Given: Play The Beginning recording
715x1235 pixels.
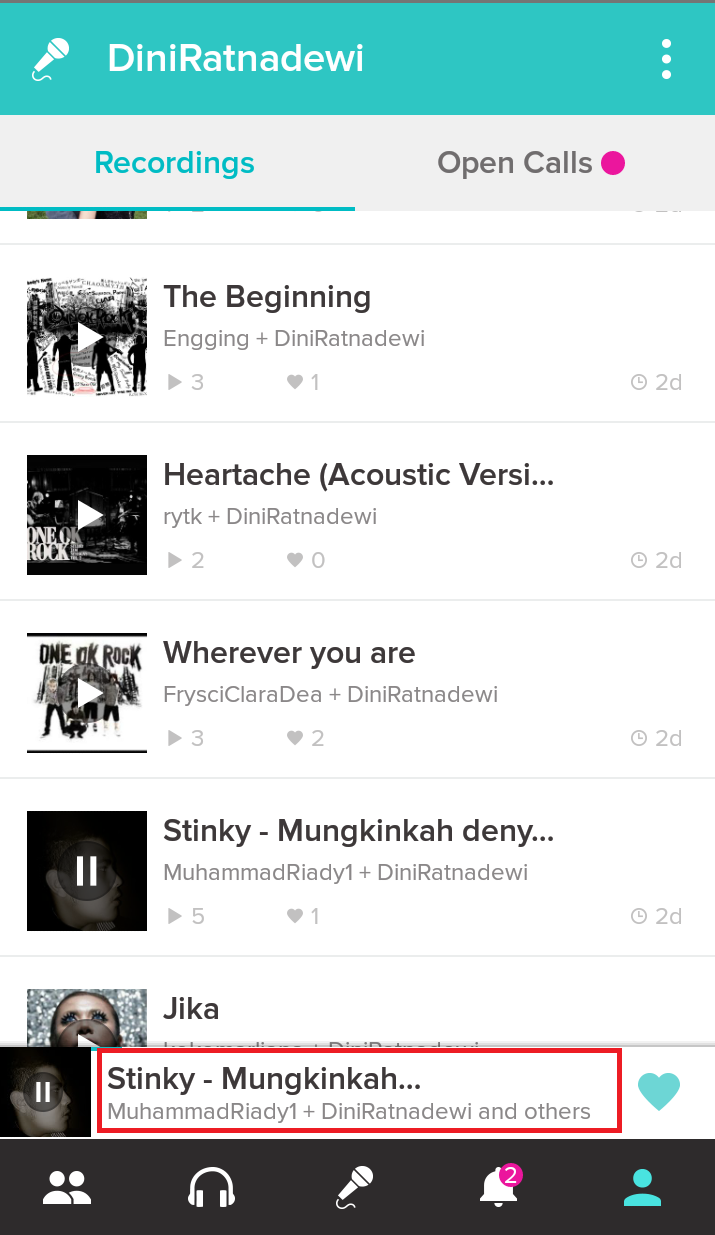Looking at the screenshot, I should 87,338.
